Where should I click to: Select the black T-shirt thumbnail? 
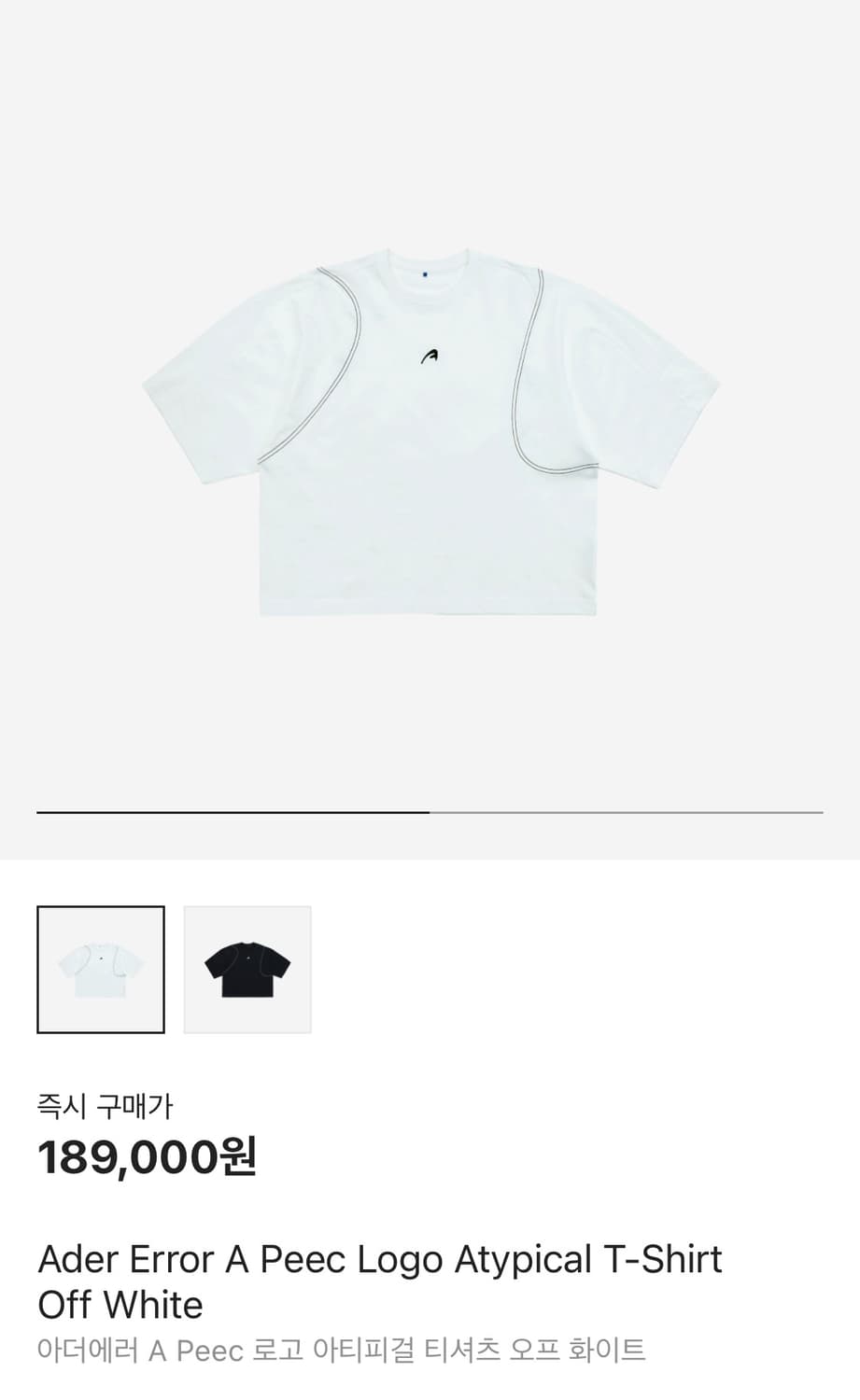point(247,970)
